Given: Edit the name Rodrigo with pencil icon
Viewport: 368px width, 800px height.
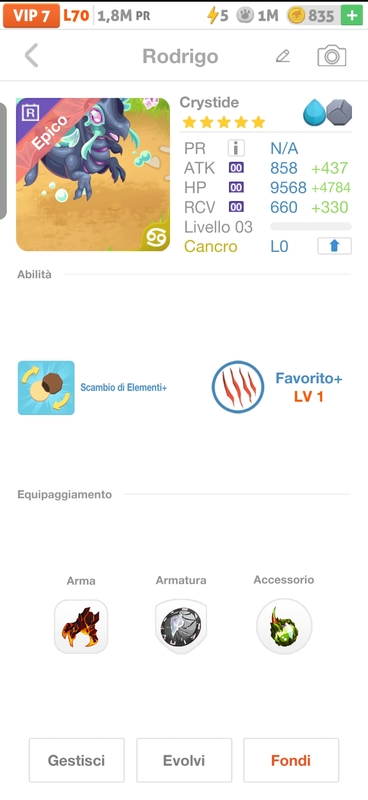Looking at the screenshot, I should pyautogui.click(x=282, y=56).
